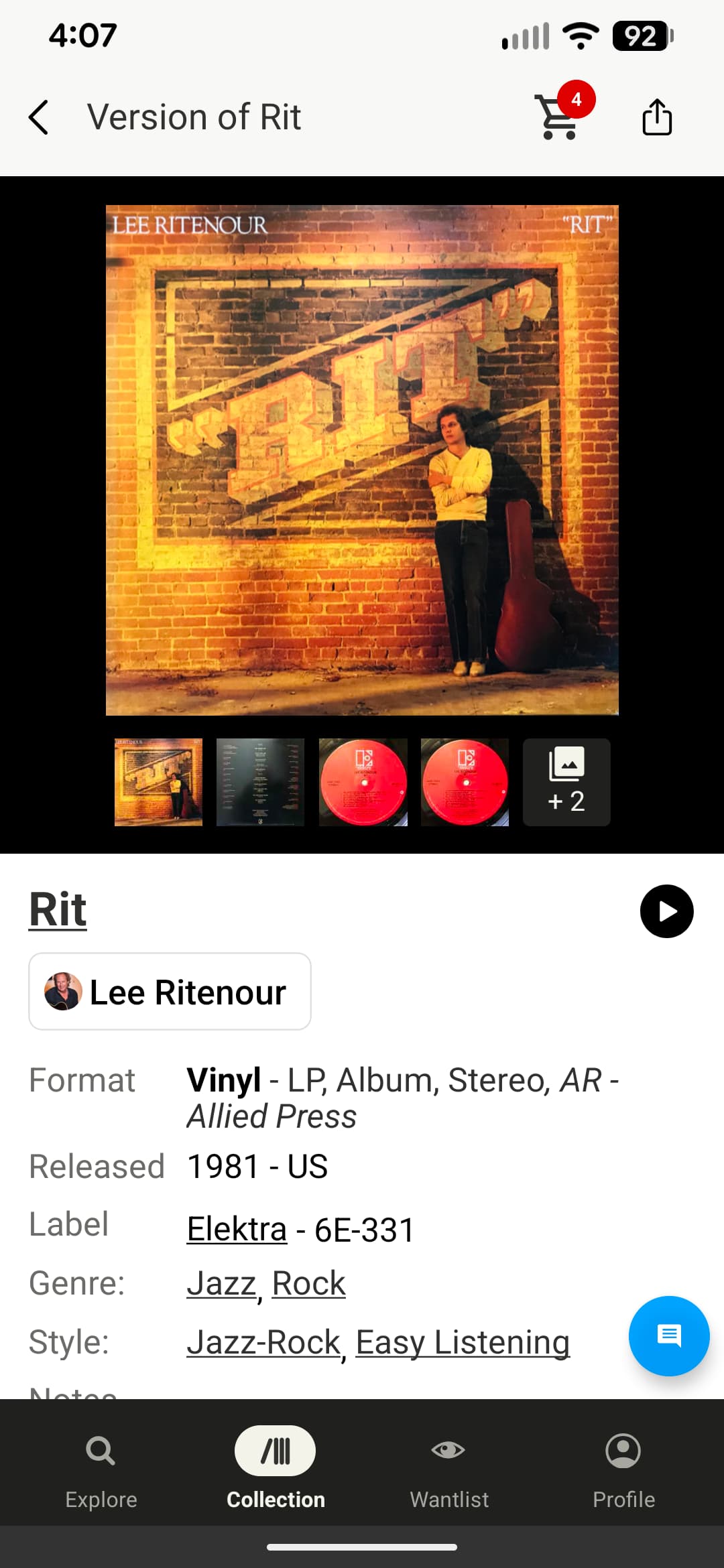The height and width of the screenshot is (1568, 724).
Task: Select the first red record label thumbnail
Action: [363, 782]
